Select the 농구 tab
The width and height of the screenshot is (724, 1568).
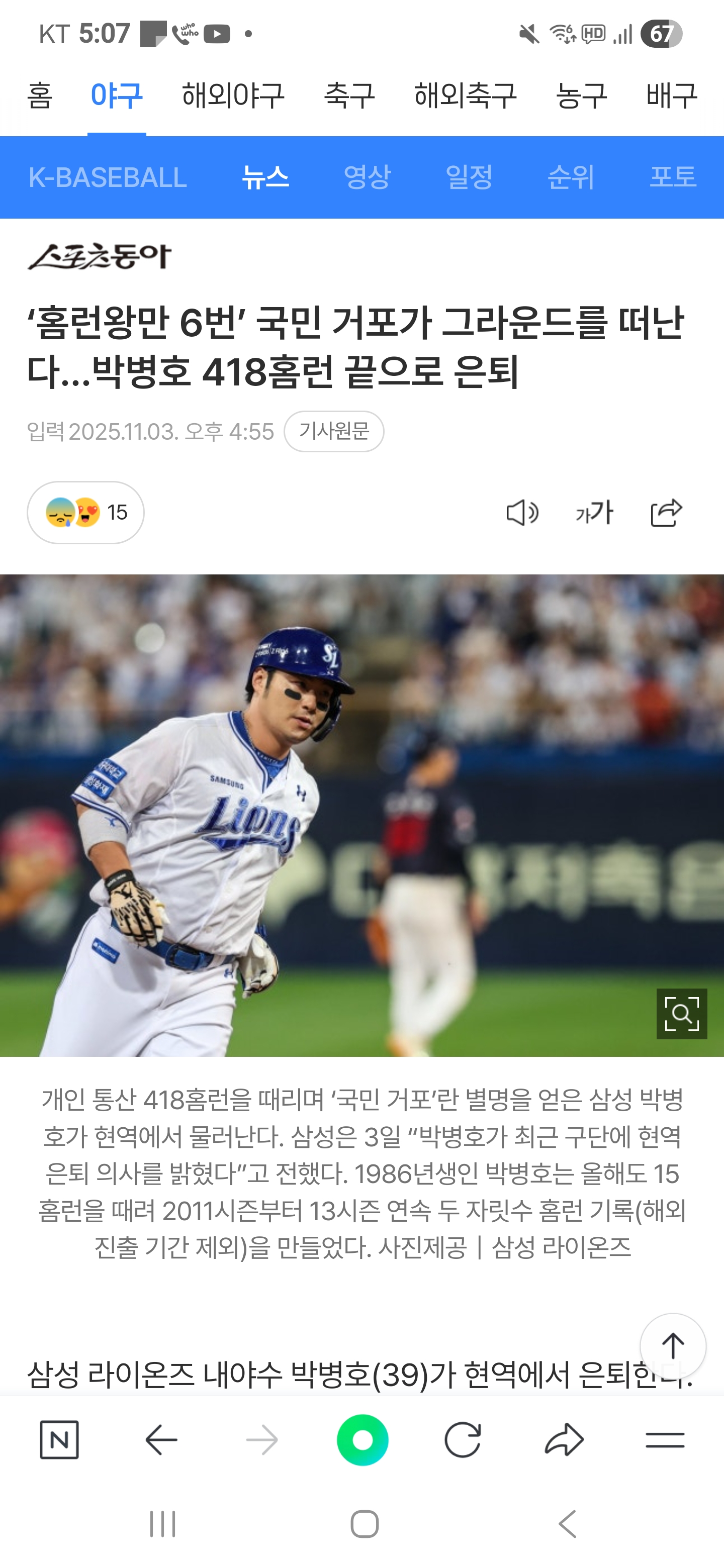(x=581, y=95)
